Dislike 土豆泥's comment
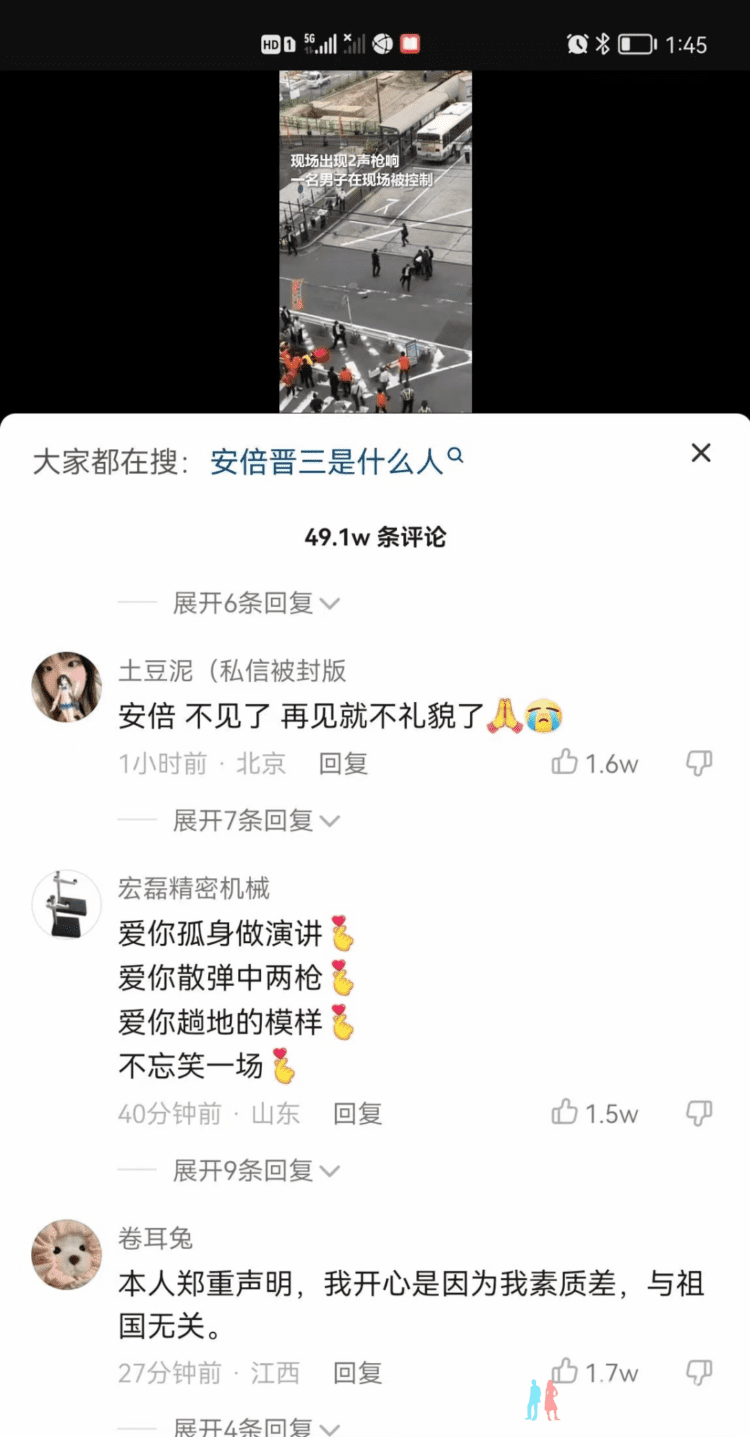The width and height of the screenshot is (750, 1437). [699, 764]
